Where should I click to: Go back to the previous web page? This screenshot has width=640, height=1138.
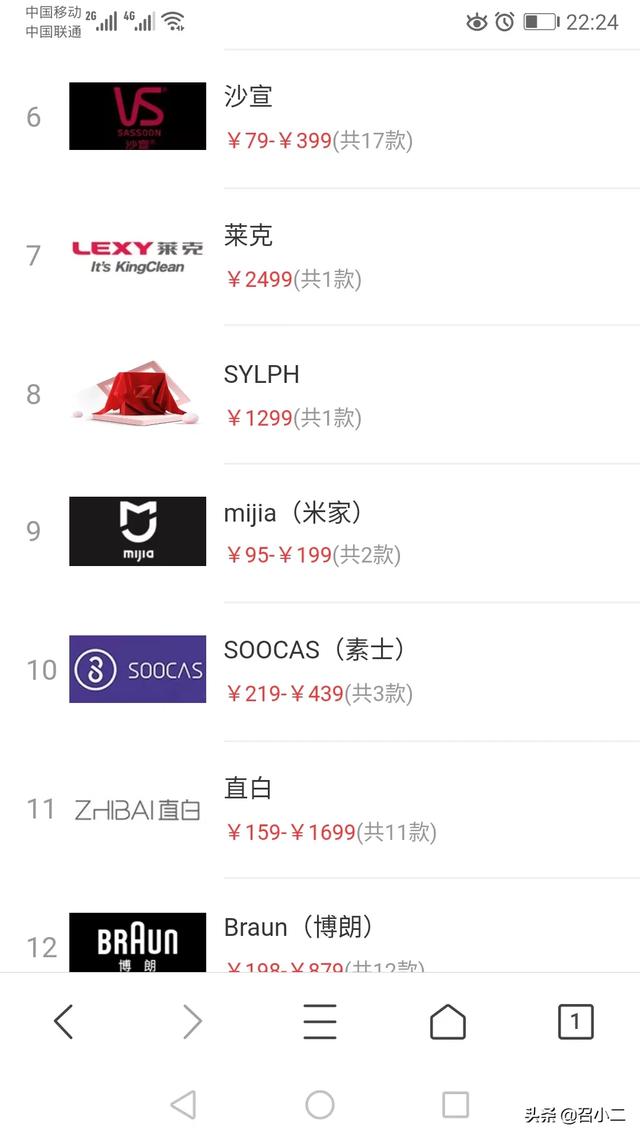pyautogui.click(x=64, y=1022)
